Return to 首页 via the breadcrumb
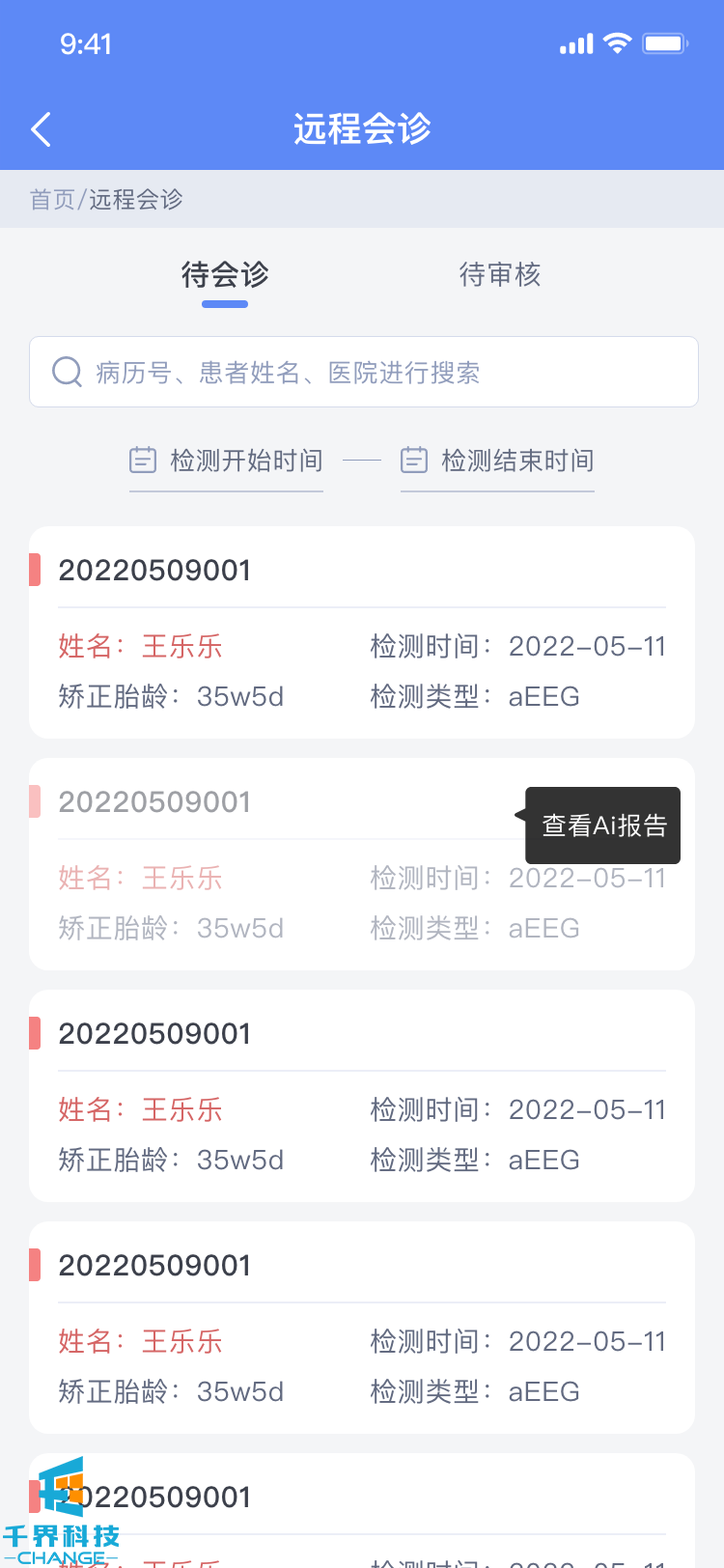Image resolution: width=724 pixels, height=1568 pixels. tap(52, 200)
